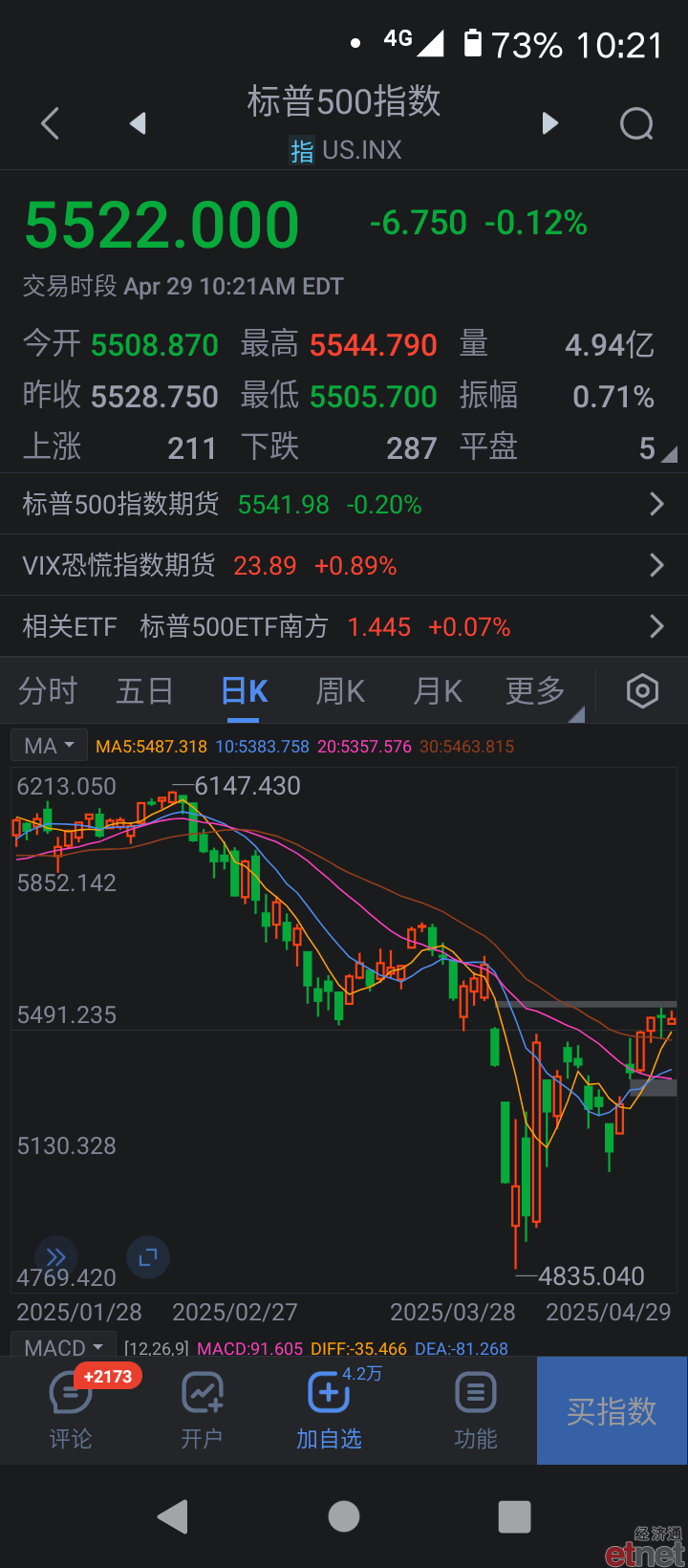Image resolution: width=688 pixels, height=1568 pixels.
Task: Select the 周K chart tab
Action: pos(341,690)
